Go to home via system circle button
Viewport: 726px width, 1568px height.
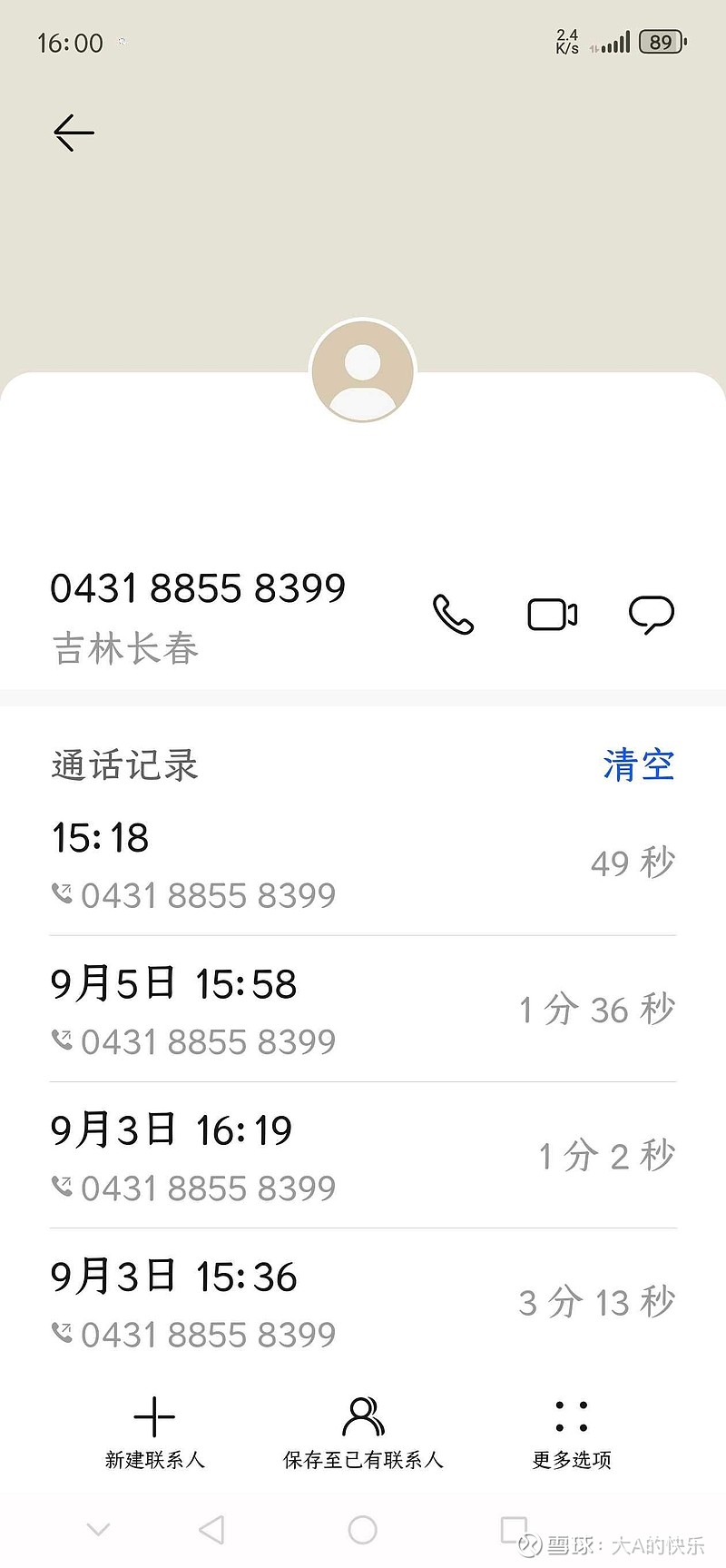(362, 1530)
